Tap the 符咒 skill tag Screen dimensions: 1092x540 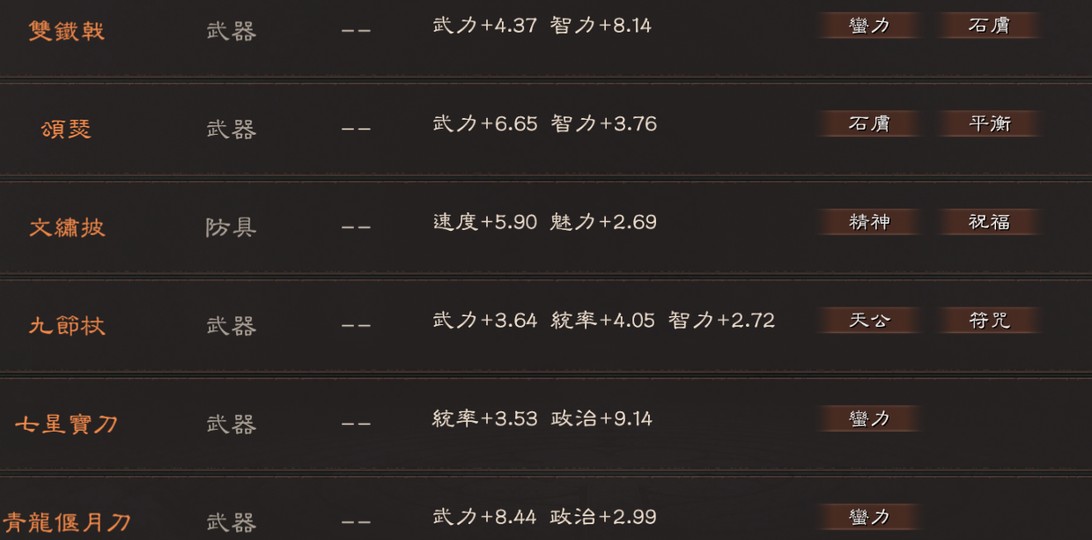(989, 320)
